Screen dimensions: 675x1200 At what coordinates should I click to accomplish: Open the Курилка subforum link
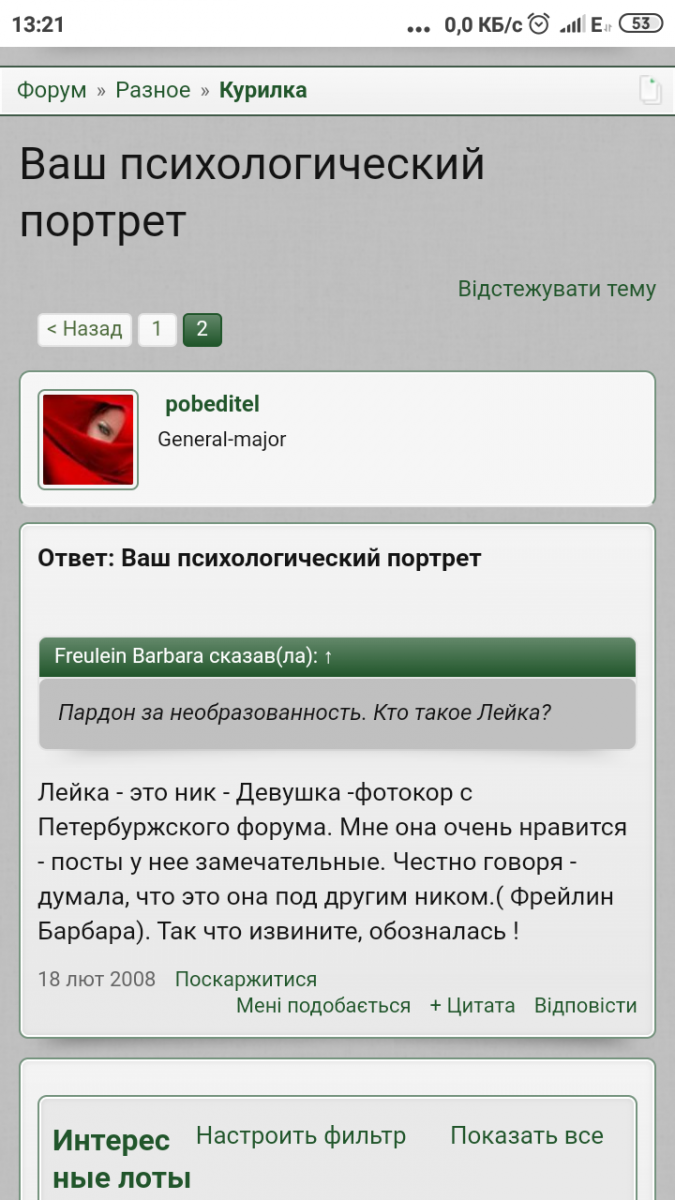click(x=263, y=90)
